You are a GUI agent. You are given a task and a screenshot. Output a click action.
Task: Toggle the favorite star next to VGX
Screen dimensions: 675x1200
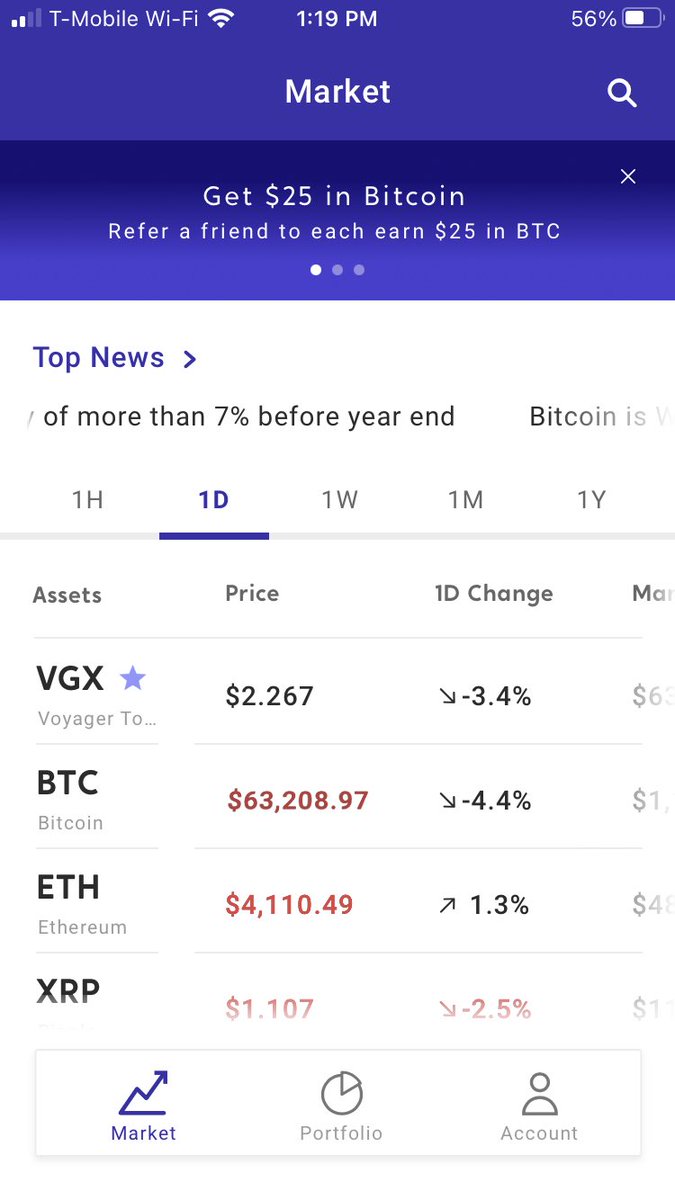133,679
